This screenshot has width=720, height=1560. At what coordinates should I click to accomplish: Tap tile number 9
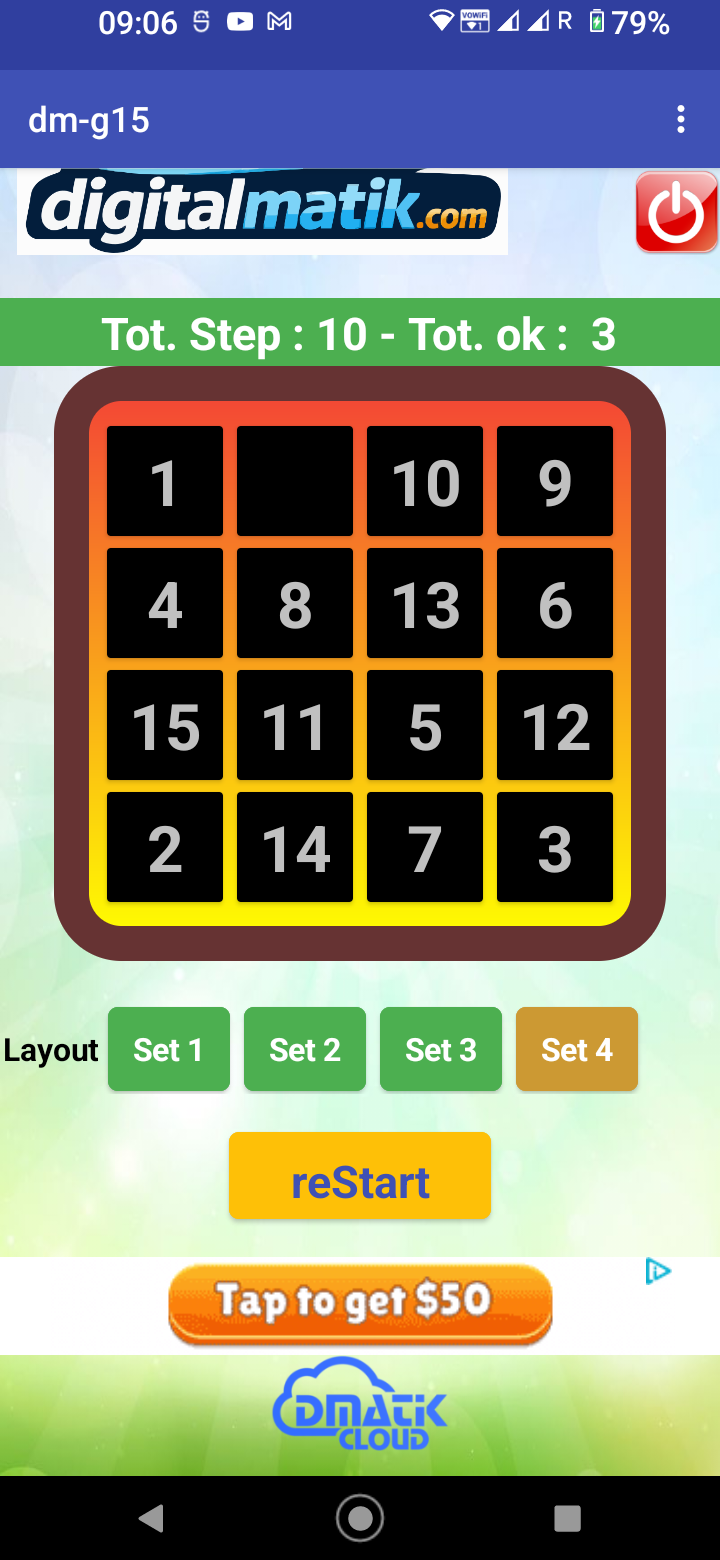point(555,482)
